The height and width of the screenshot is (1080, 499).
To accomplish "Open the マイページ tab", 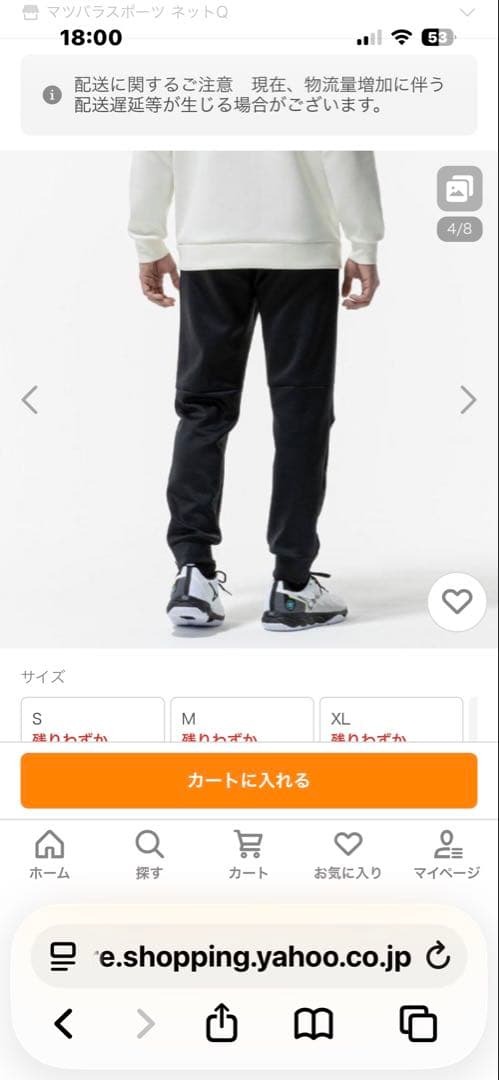I will pos(447,855).
